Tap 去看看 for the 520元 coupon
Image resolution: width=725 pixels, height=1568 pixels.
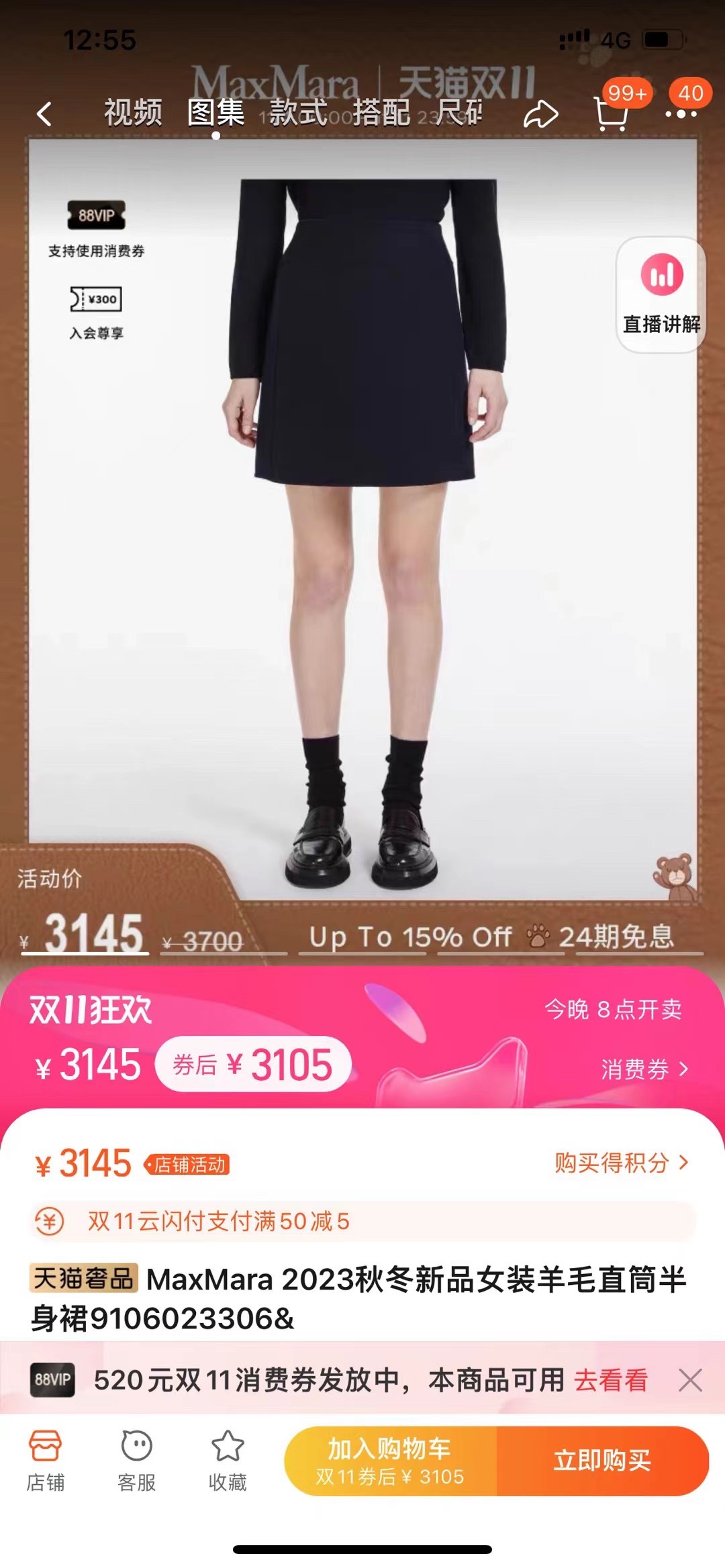point(610,1380)
